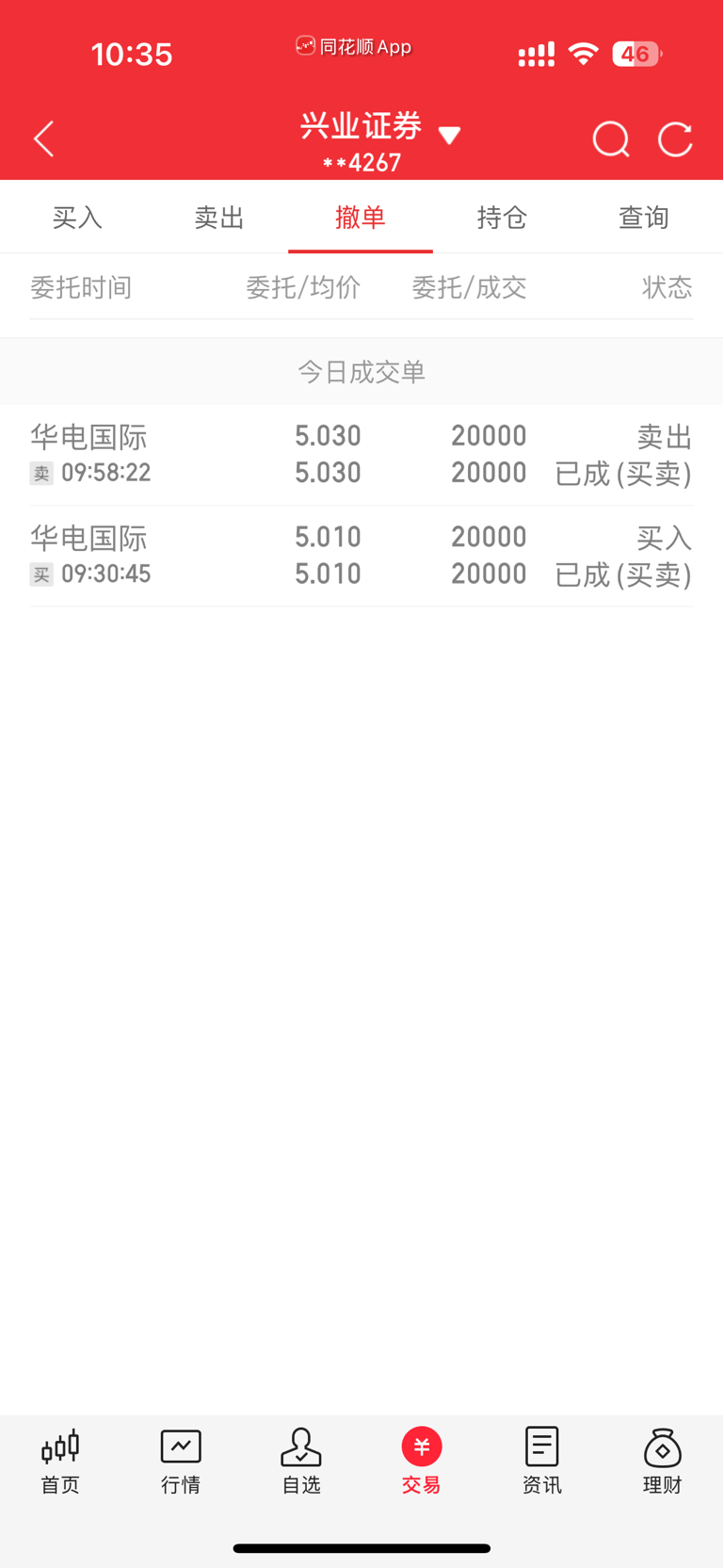Refresh the order list
Screen dimensions: 724x1568
click(675, 139)
